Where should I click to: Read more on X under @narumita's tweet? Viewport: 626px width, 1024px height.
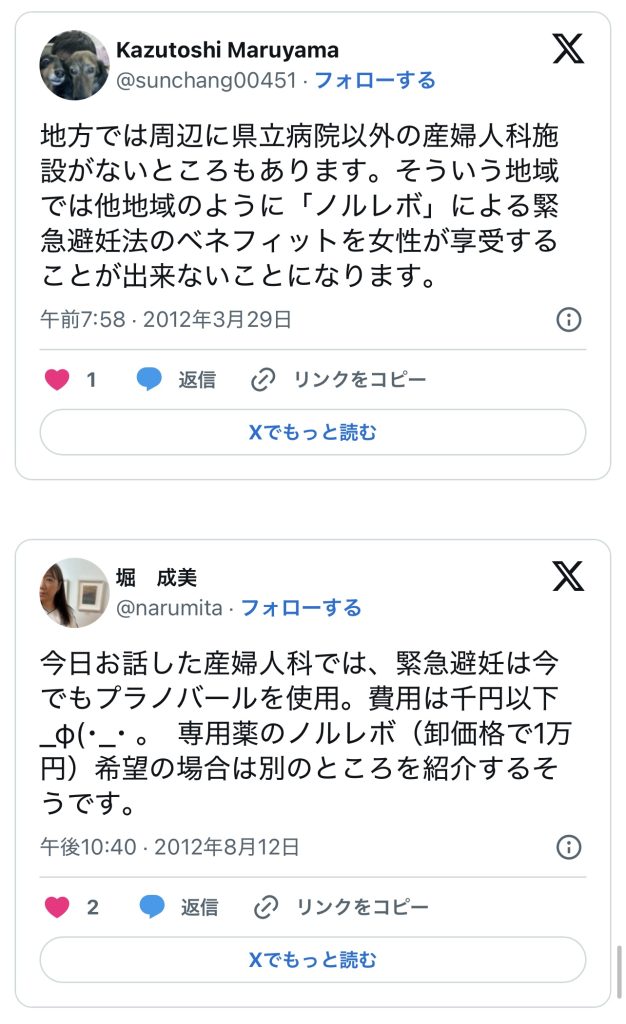click(312, 961)
